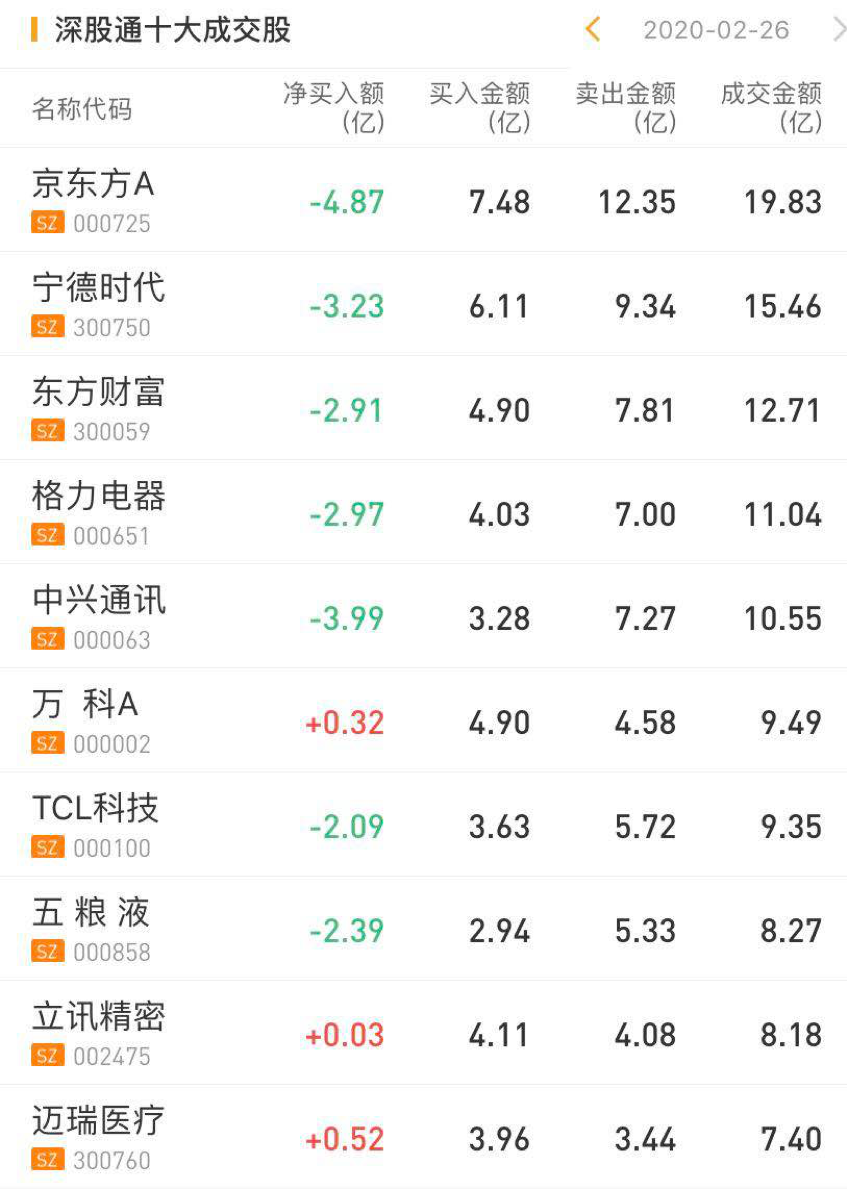Go to the next trading date
Image resolution: width=847 pixels, height=1189 pixels.
pyautogui.click(x=838, y=29)
